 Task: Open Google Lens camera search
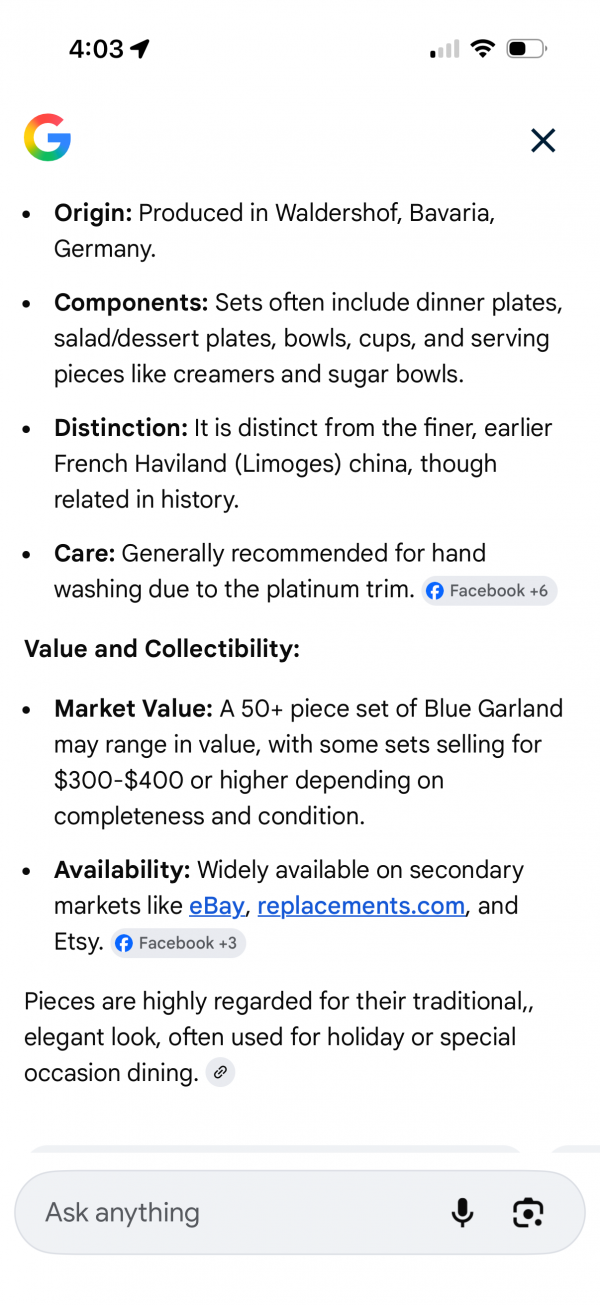click(528, 1213)
